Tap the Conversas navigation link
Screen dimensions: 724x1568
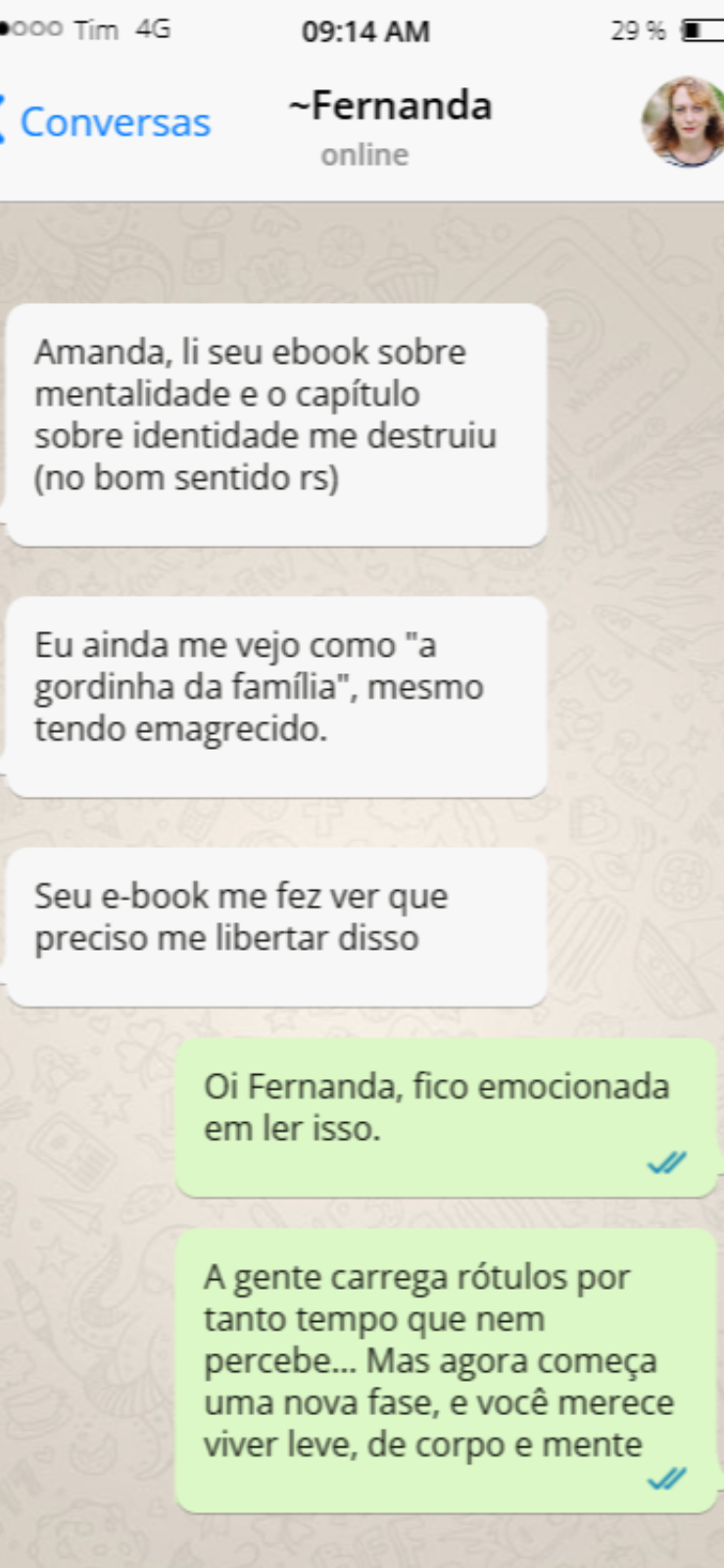[116, 122]
